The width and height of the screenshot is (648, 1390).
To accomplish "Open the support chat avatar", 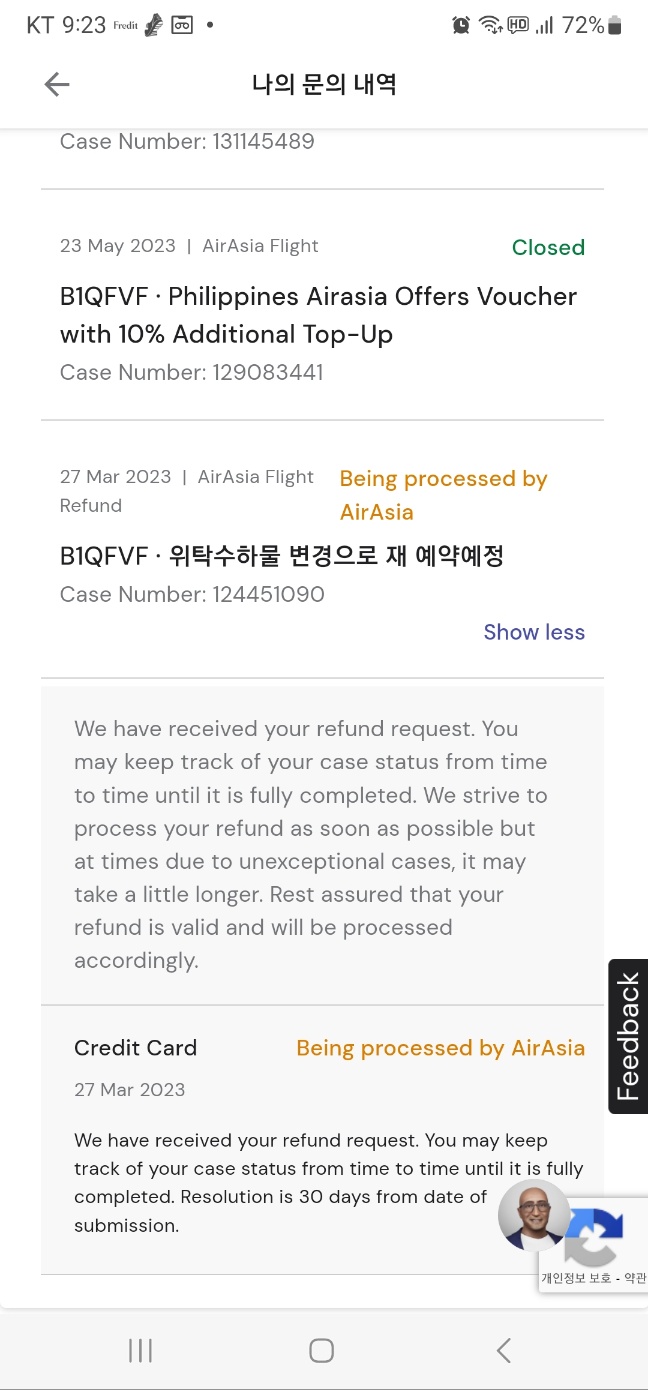I will (534, 1214).
